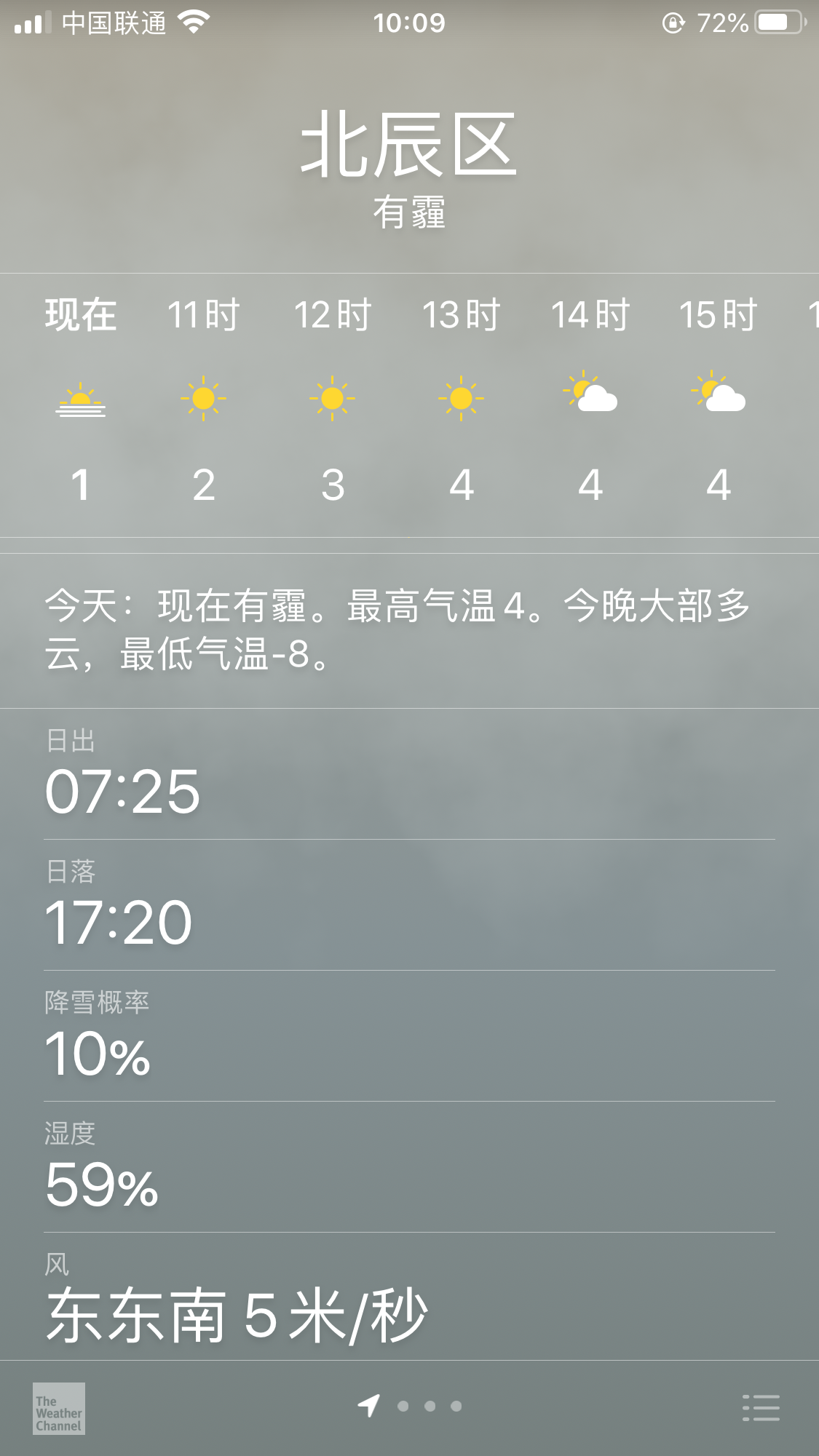Open The Weather Channel link
The image size is (819, 1456).
(59, 1409)
